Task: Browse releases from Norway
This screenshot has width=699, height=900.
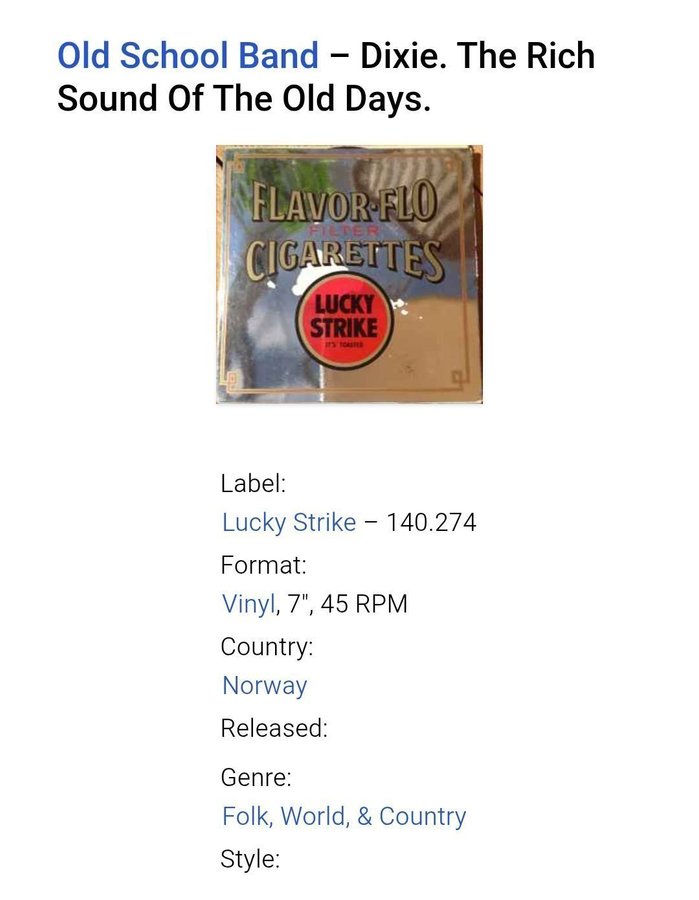Action: [x=264, y=686]
